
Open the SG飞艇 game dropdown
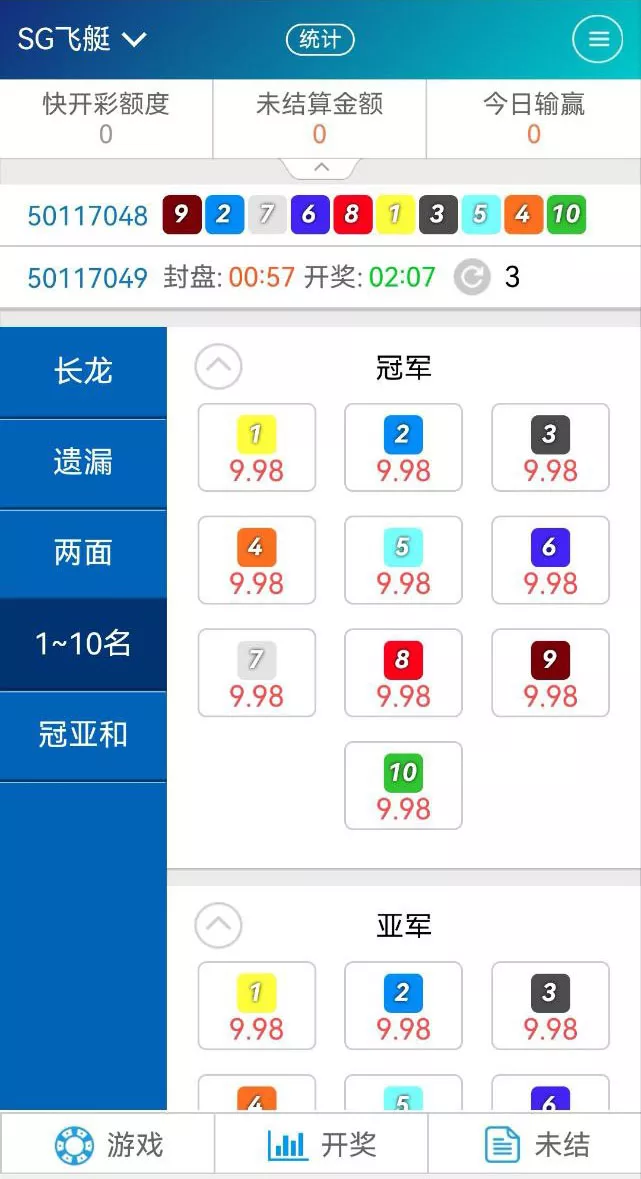83,40
